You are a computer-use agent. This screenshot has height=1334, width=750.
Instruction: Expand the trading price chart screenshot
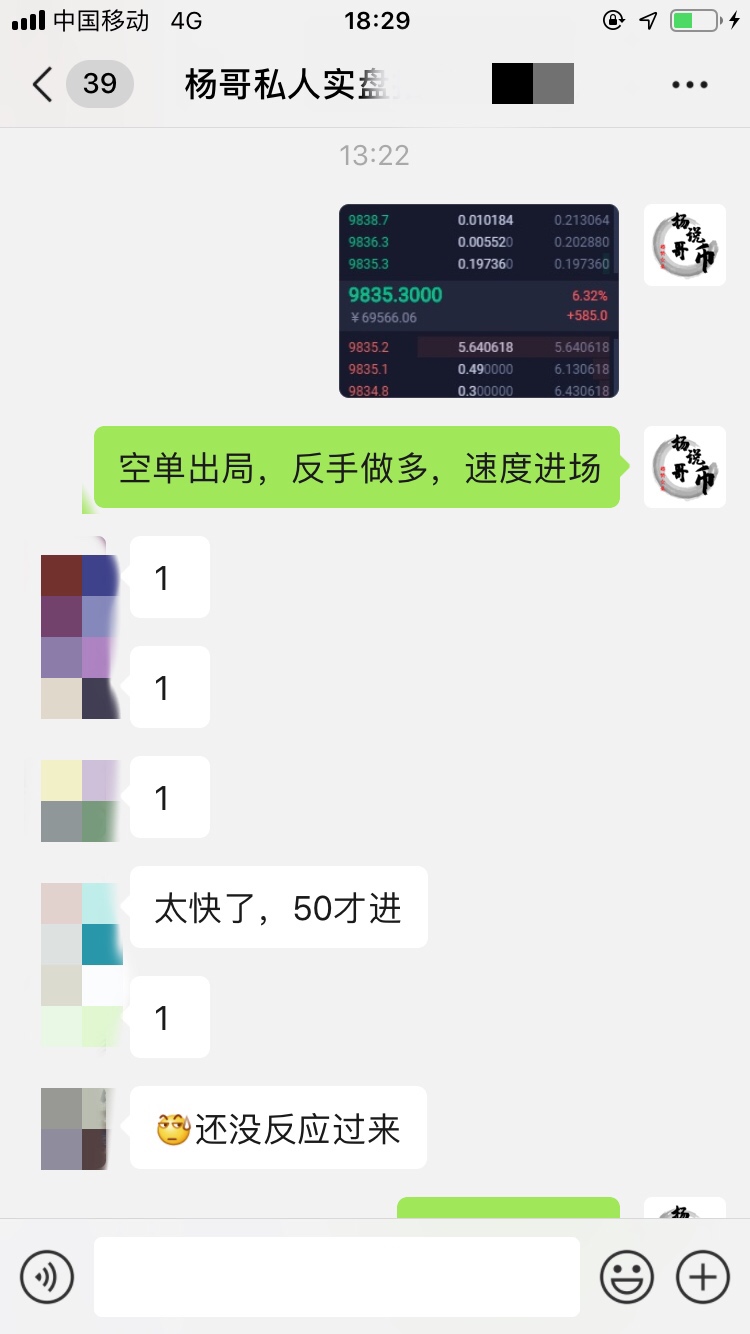478,300
